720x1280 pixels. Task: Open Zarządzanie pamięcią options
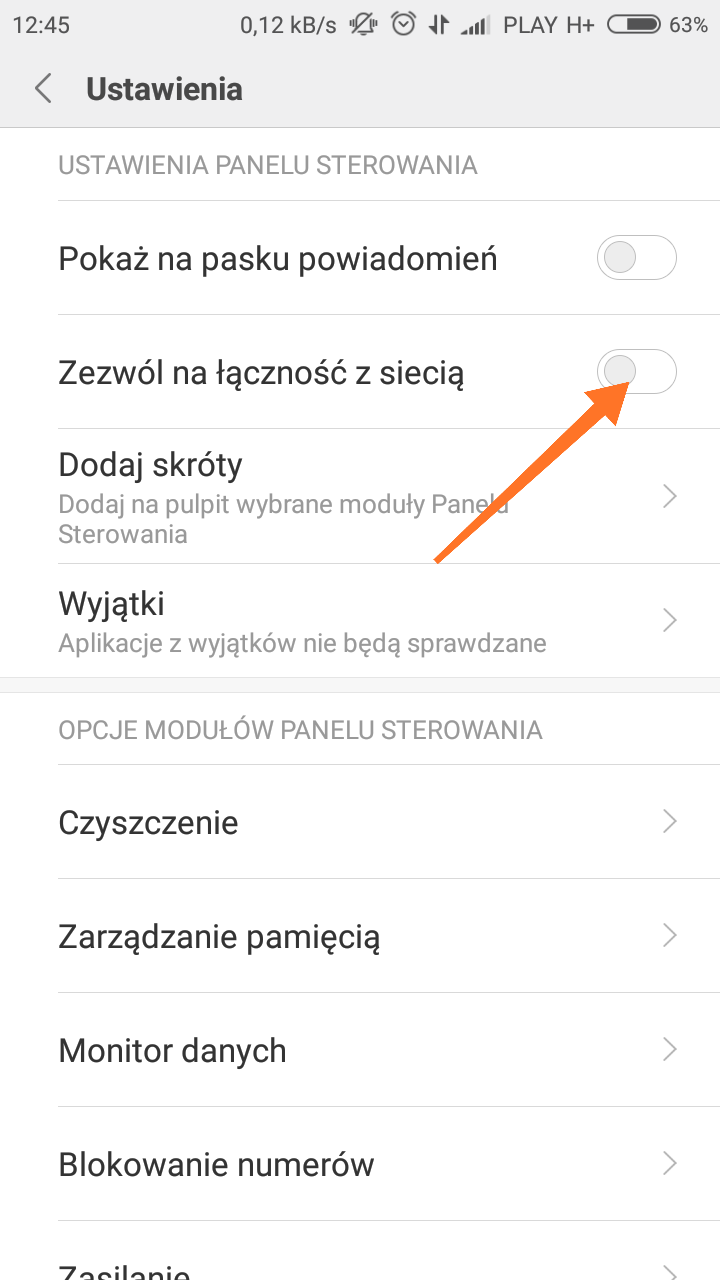(x=360, y=936)
